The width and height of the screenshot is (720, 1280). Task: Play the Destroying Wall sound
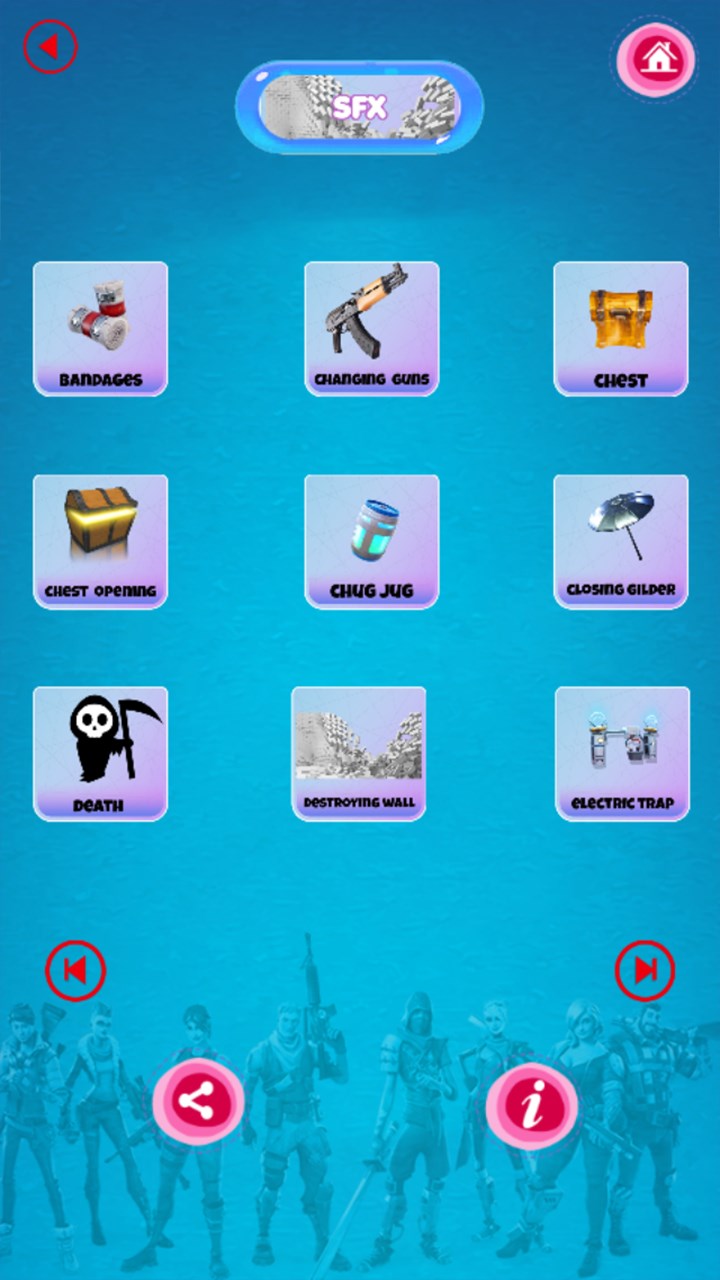(x=358, y=753)
